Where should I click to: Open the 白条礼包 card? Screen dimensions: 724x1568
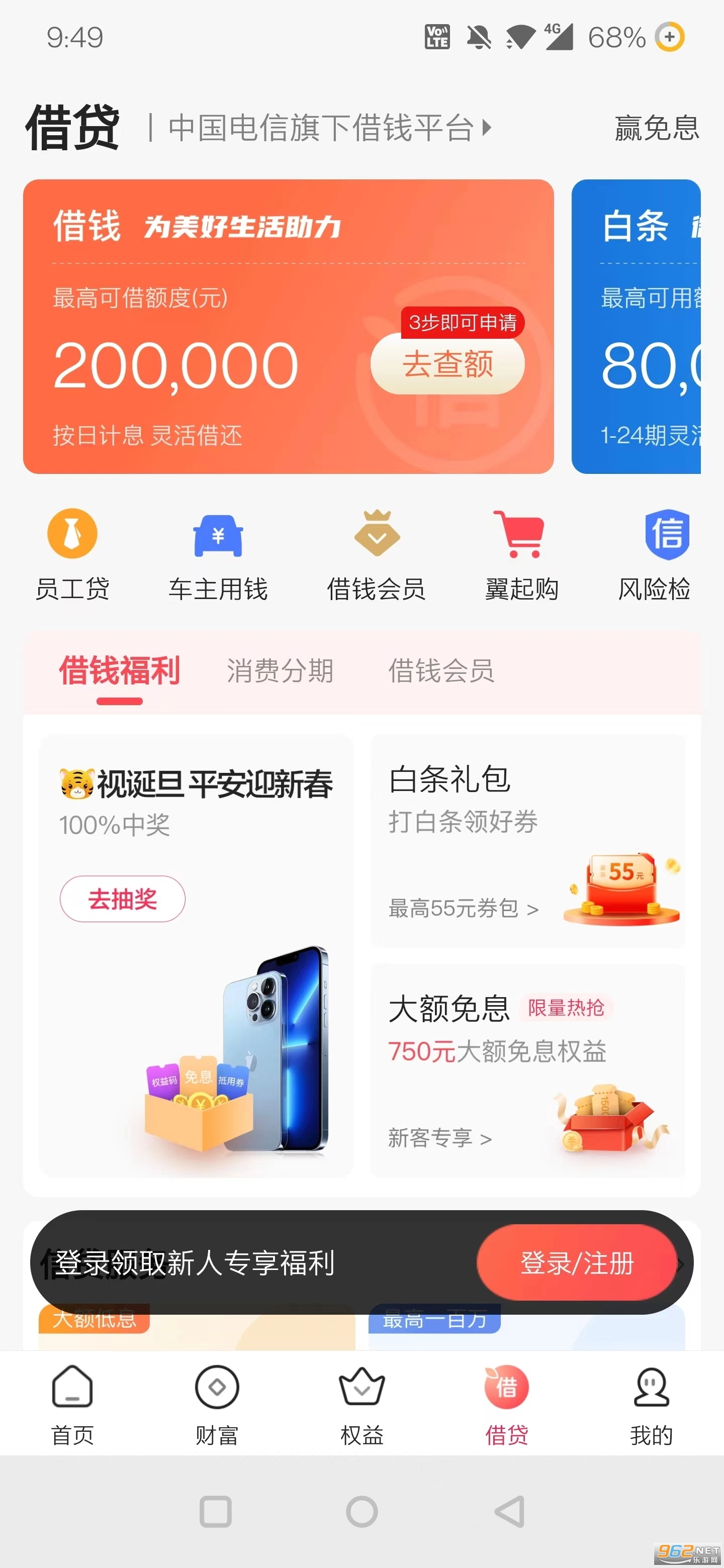pos(528,841)
